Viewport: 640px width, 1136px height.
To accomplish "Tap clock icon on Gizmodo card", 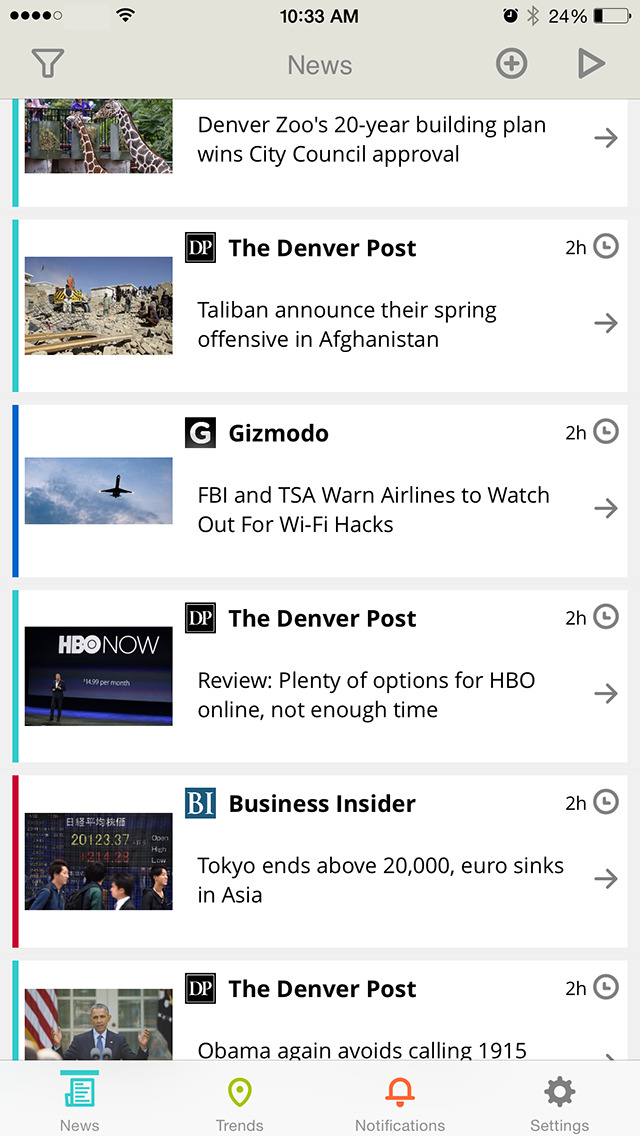I will (x=606, y=433).
